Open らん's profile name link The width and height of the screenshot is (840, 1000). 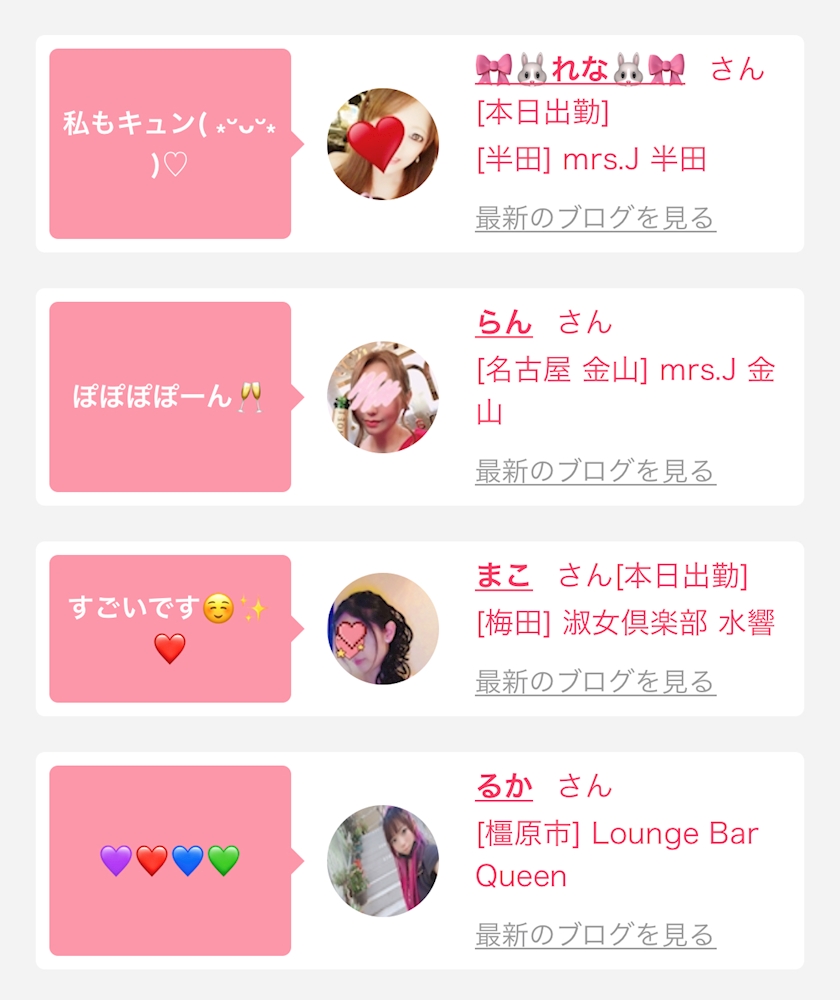[504, 322]
